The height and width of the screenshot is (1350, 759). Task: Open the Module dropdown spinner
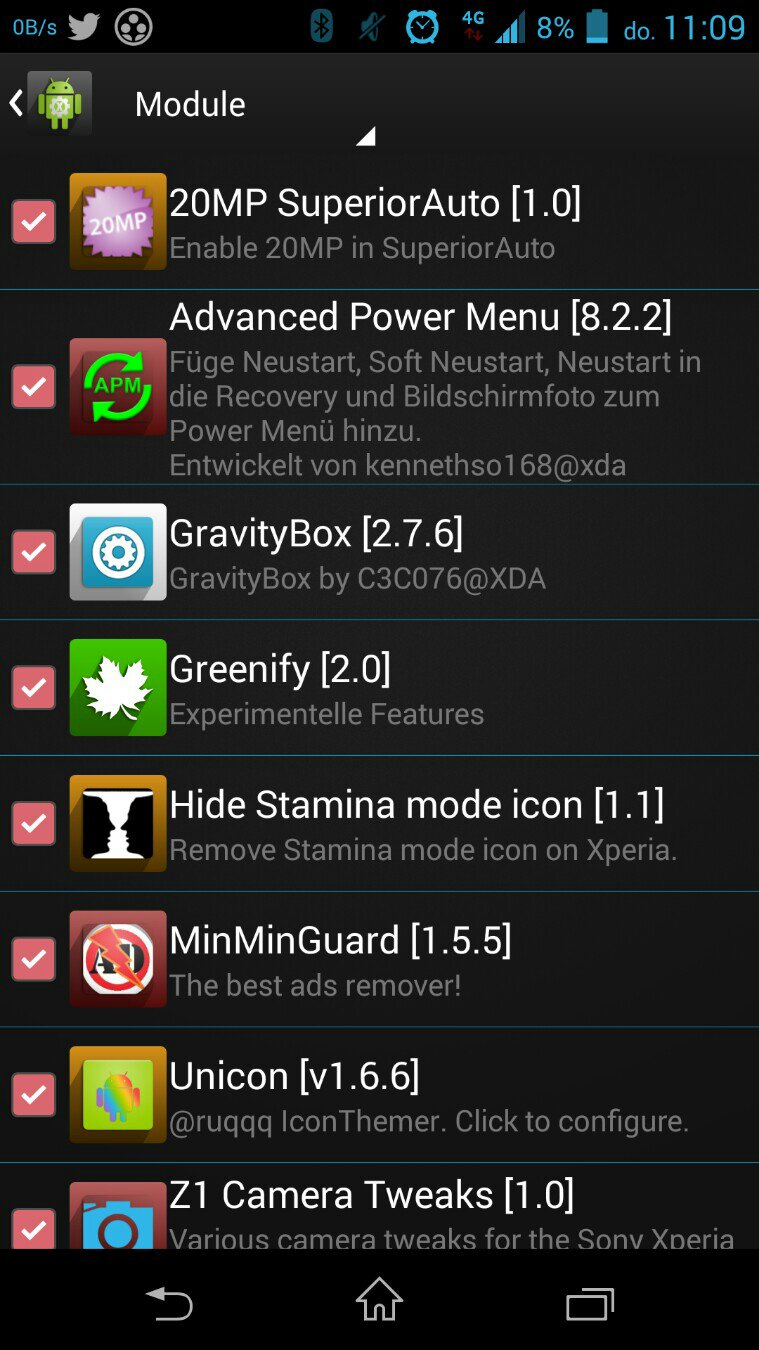(250, 106)
